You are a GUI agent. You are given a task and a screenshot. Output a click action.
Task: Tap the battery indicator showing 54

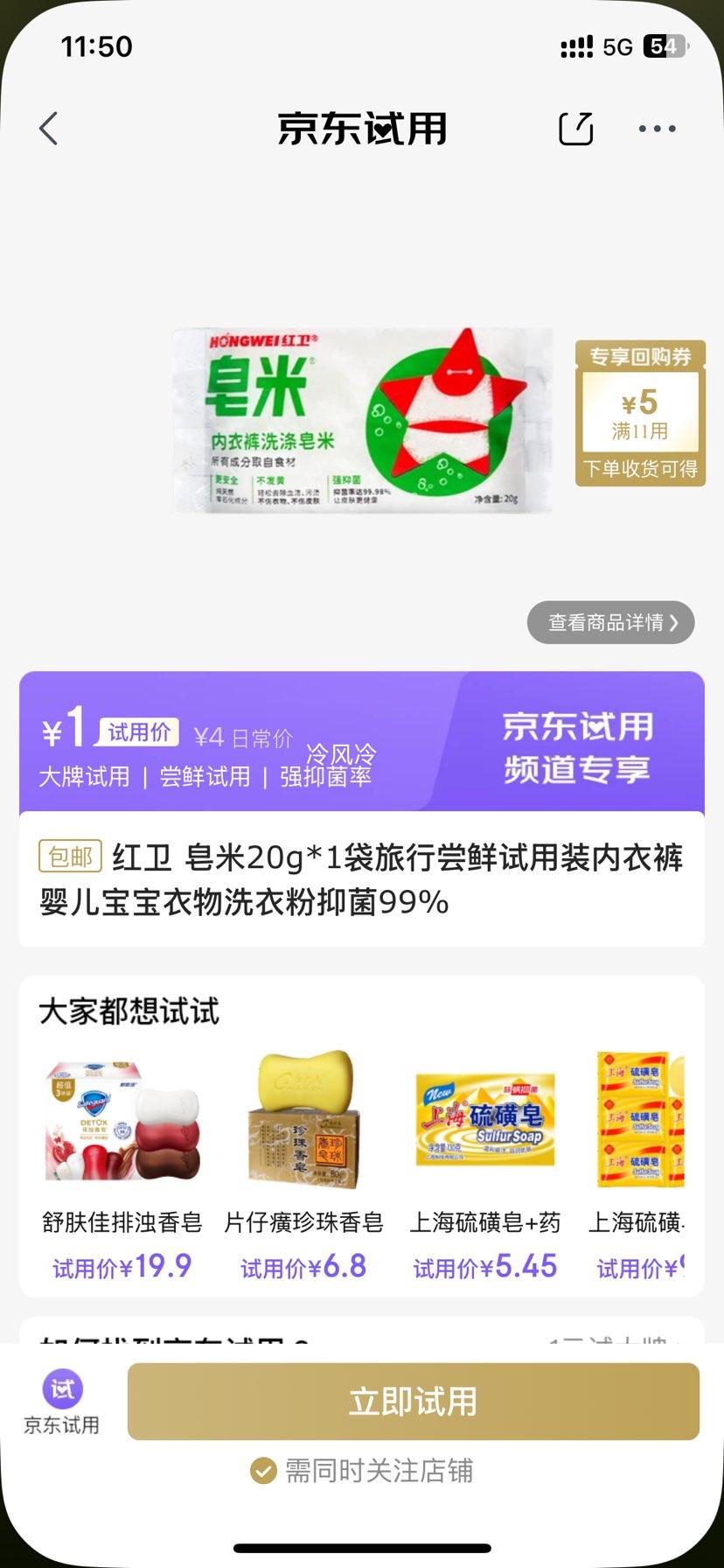[665, 47]
